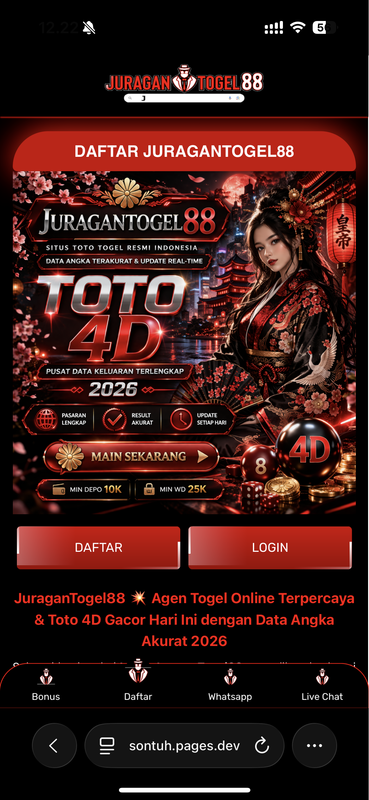Open the Whatsapp contact link
This screenshot has width=369, height=800.
click(x=230, y=685)
